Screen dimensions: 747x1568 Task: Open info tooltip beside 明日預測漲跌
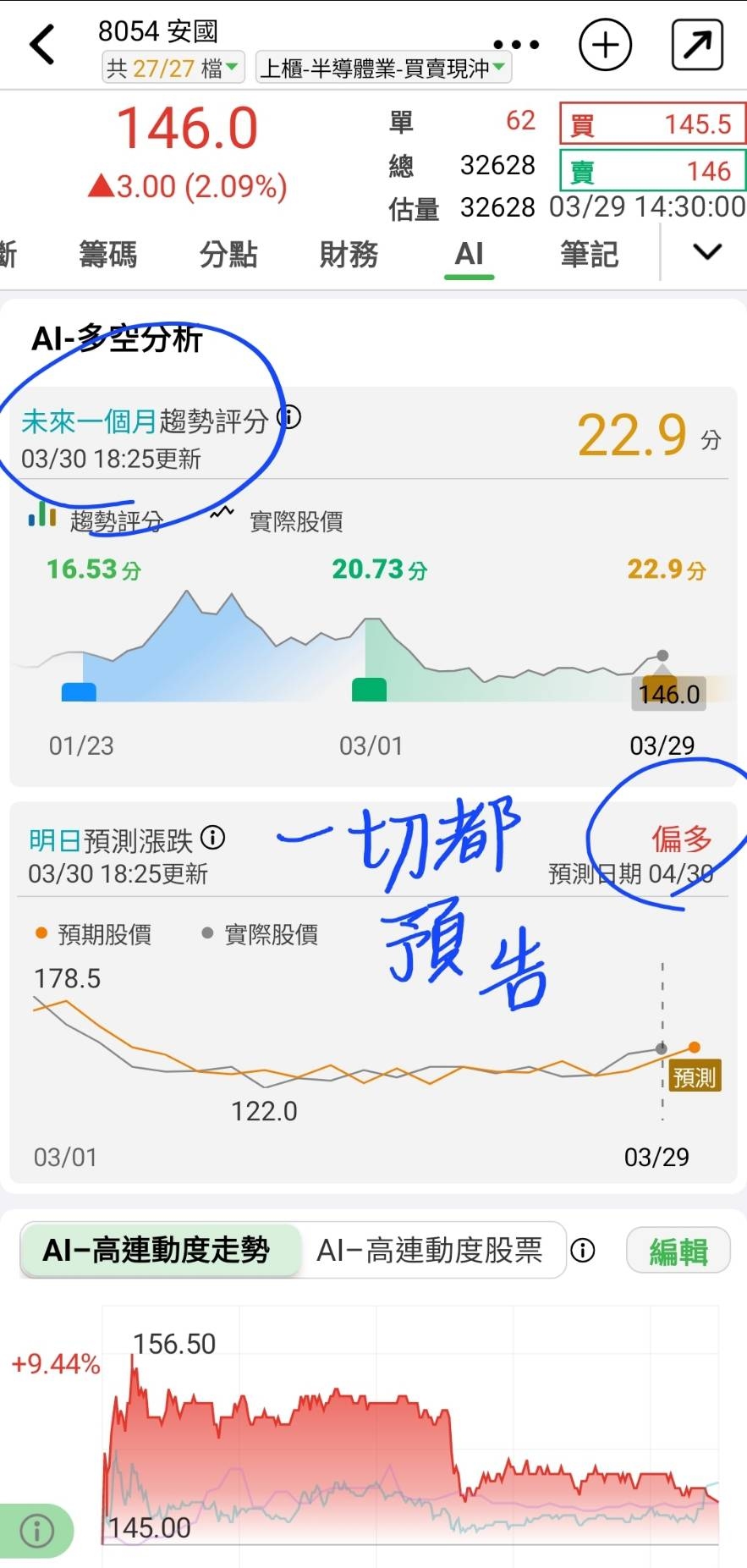(214, 837)
